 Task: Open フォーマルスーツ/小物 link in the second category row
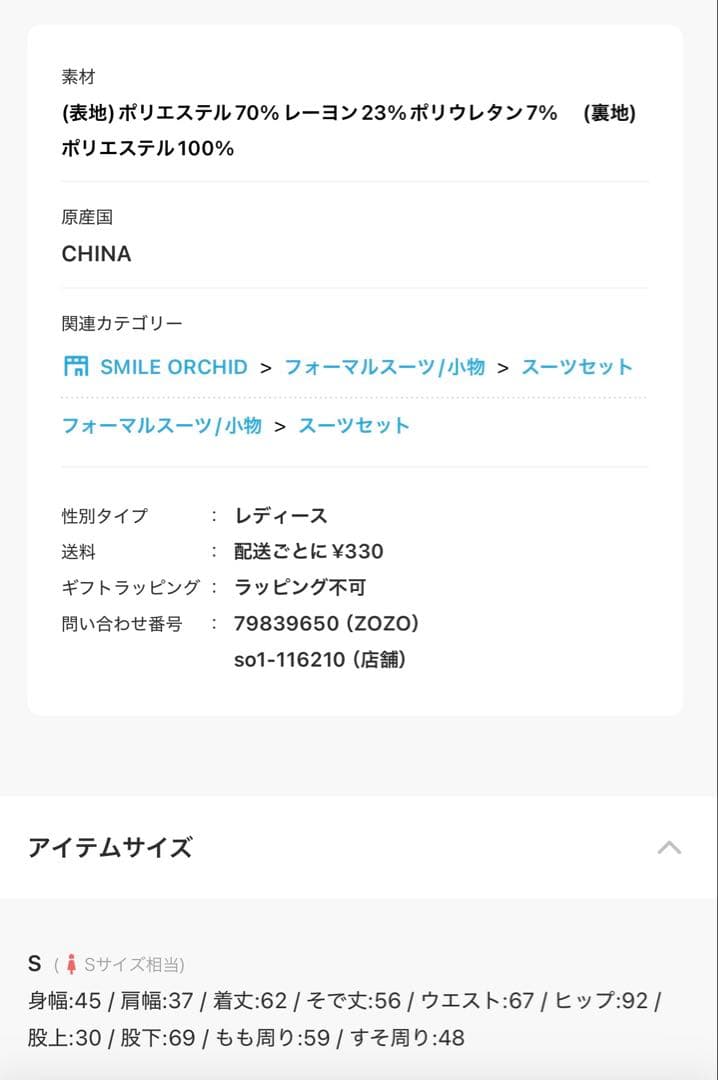tap(162, 426)
